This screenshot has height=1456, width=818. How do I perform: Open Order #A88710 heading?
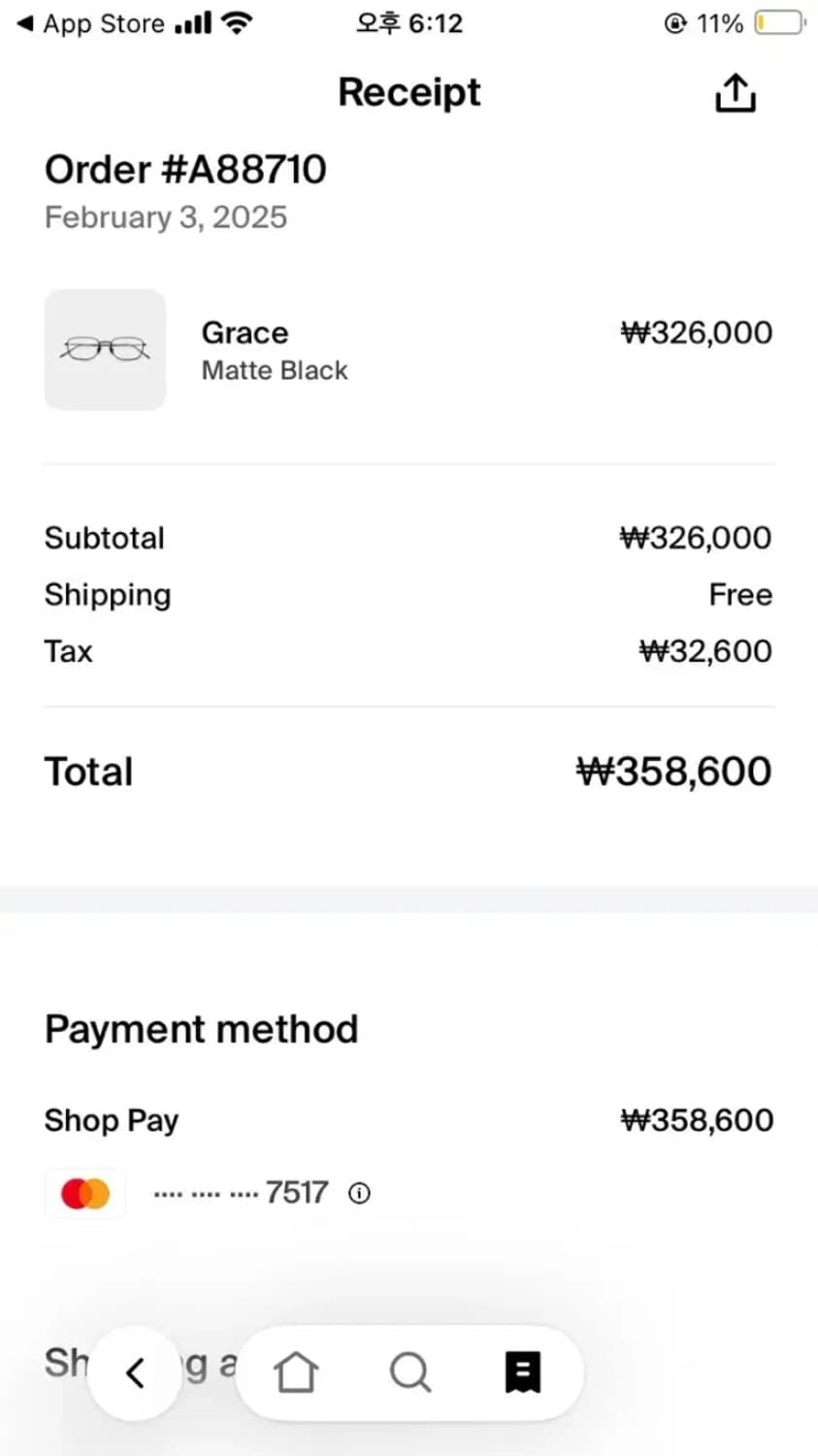coord(185,168)
